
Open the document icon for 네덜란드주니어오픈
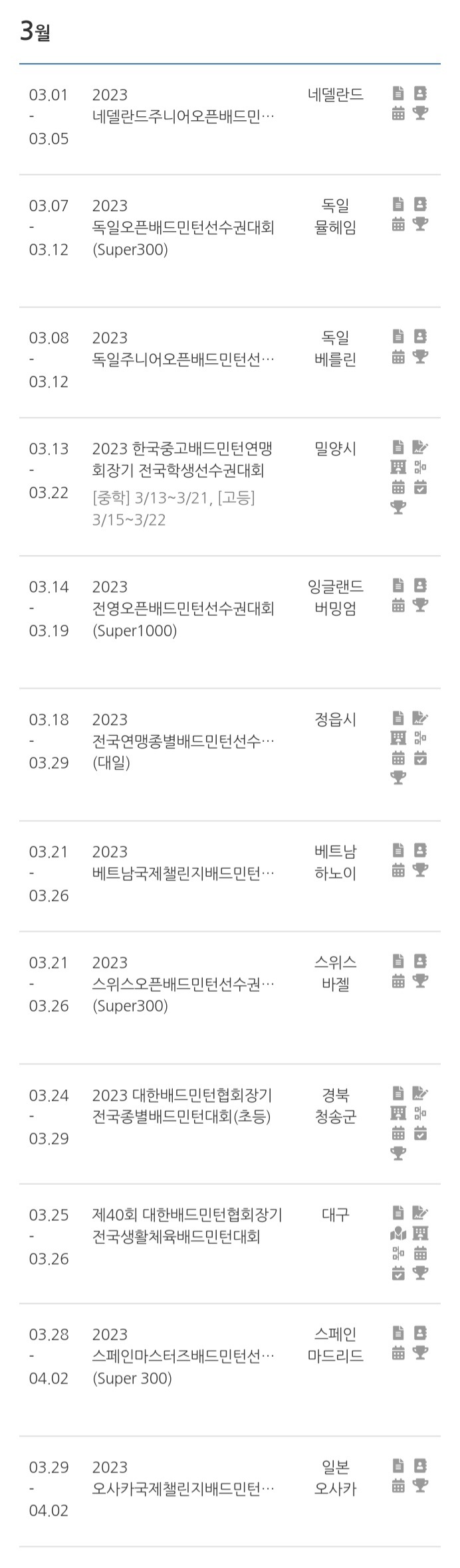tap(398, 93)
